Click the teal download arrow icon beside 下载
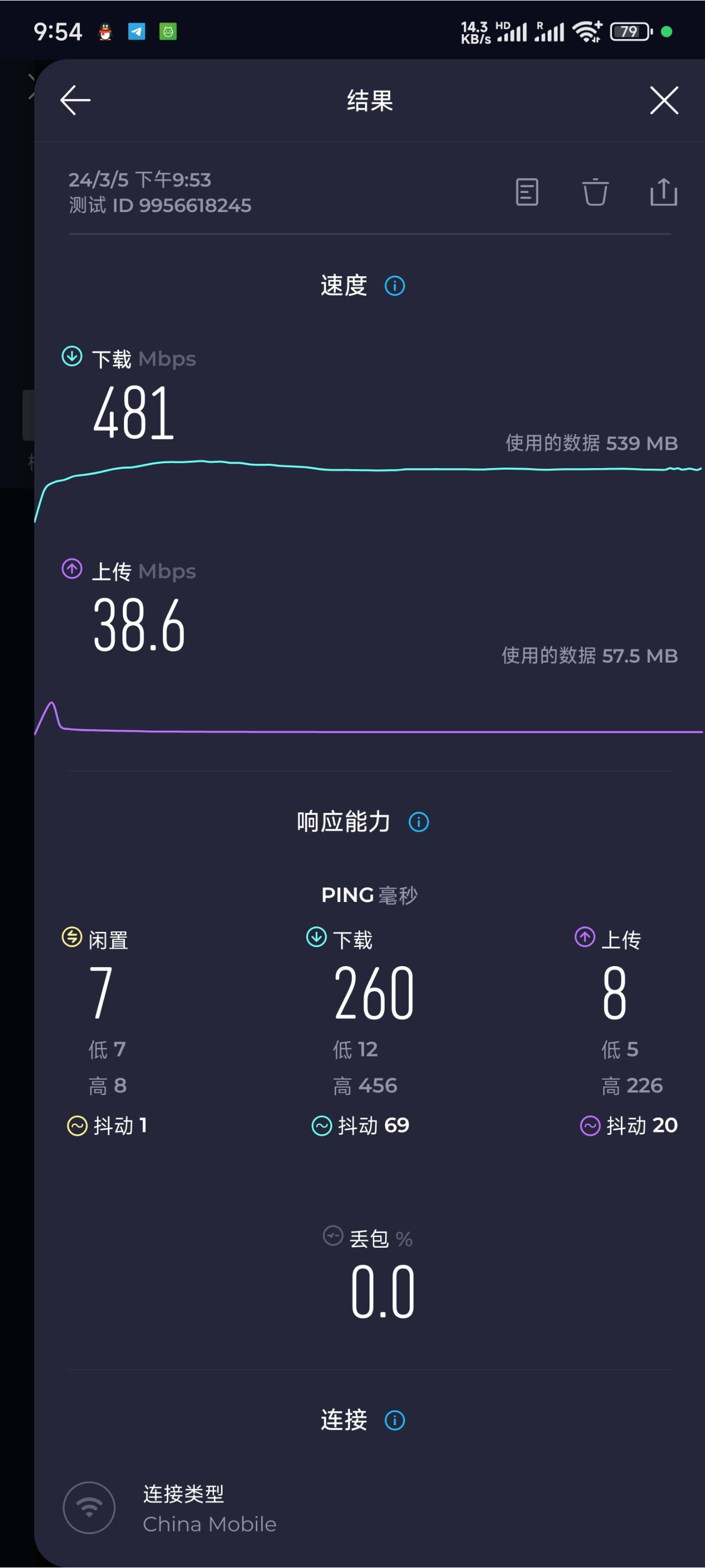 (71, 358)
